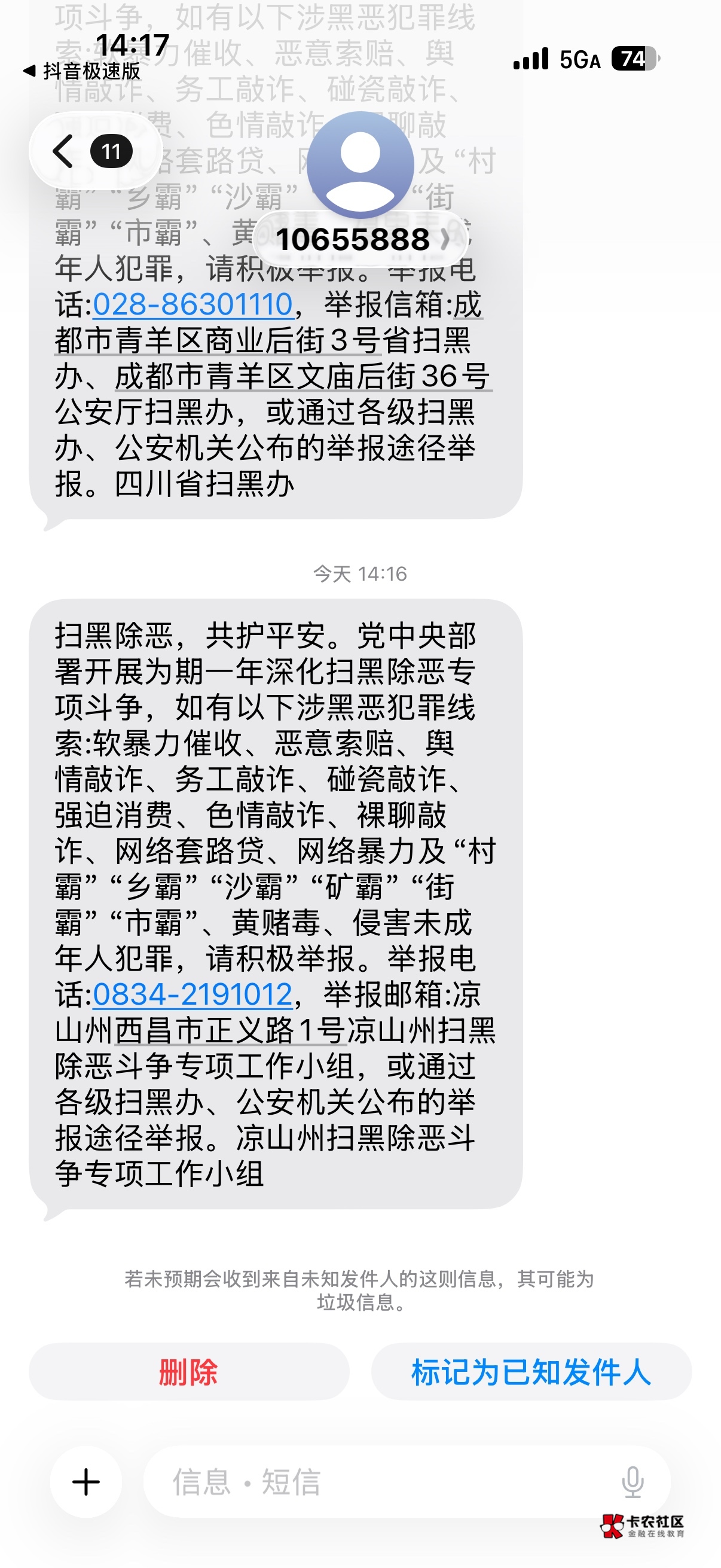Open the 成都市青羊区商业后街3号 address link
Screen dimensions: 721x1568
tap(218, 340)
